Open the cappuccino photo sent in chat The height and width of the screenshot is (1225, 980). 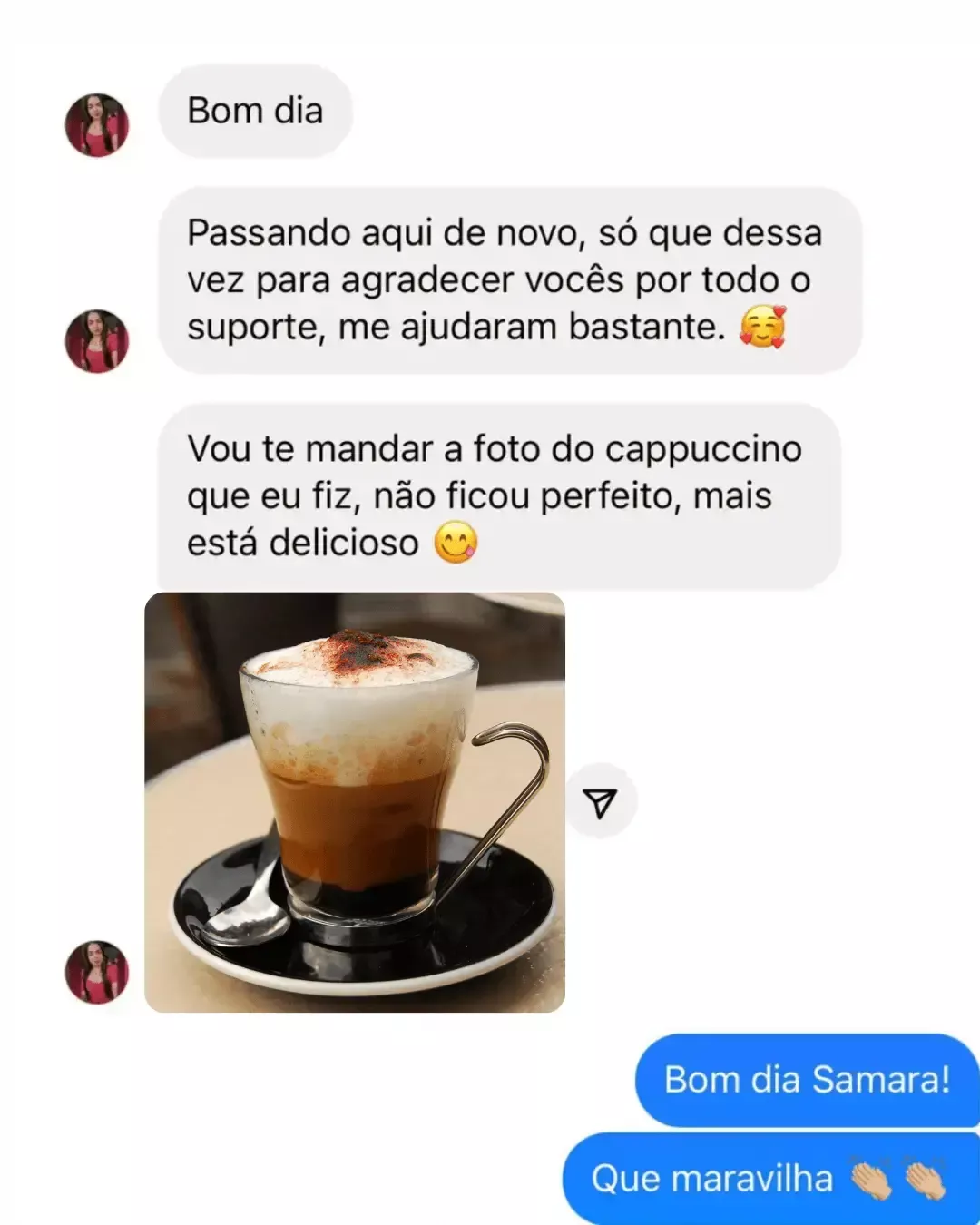355,802
